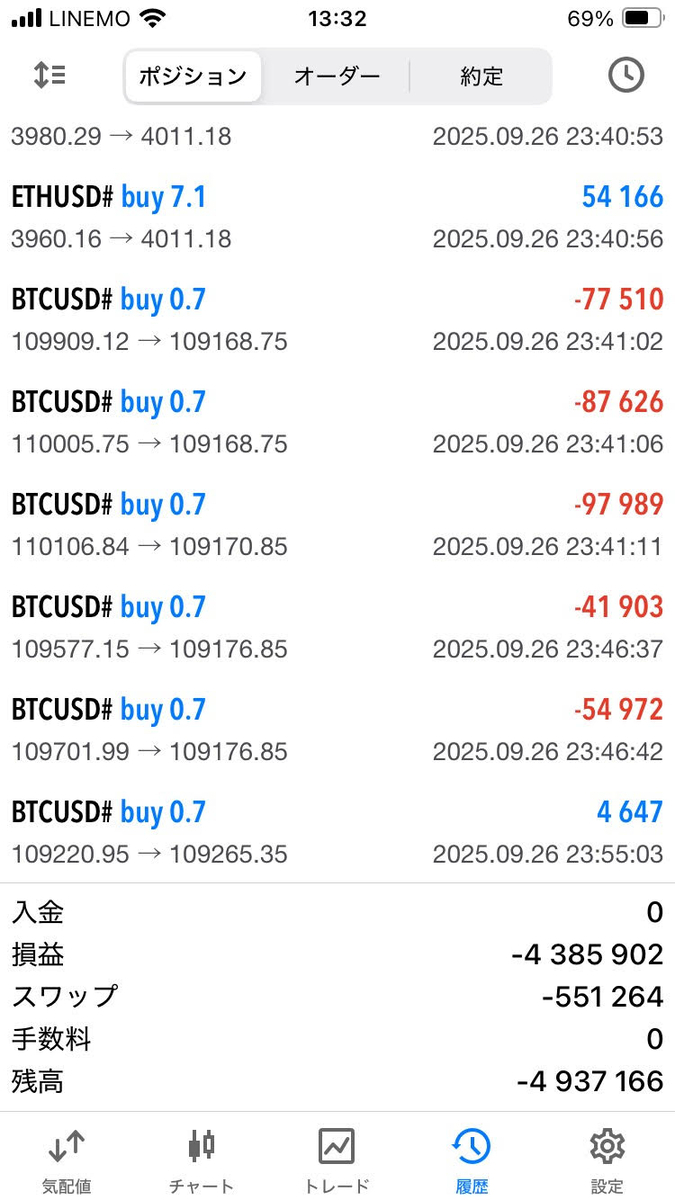
Task: Show the 約定 history segment
Action: tap(481, 76)
